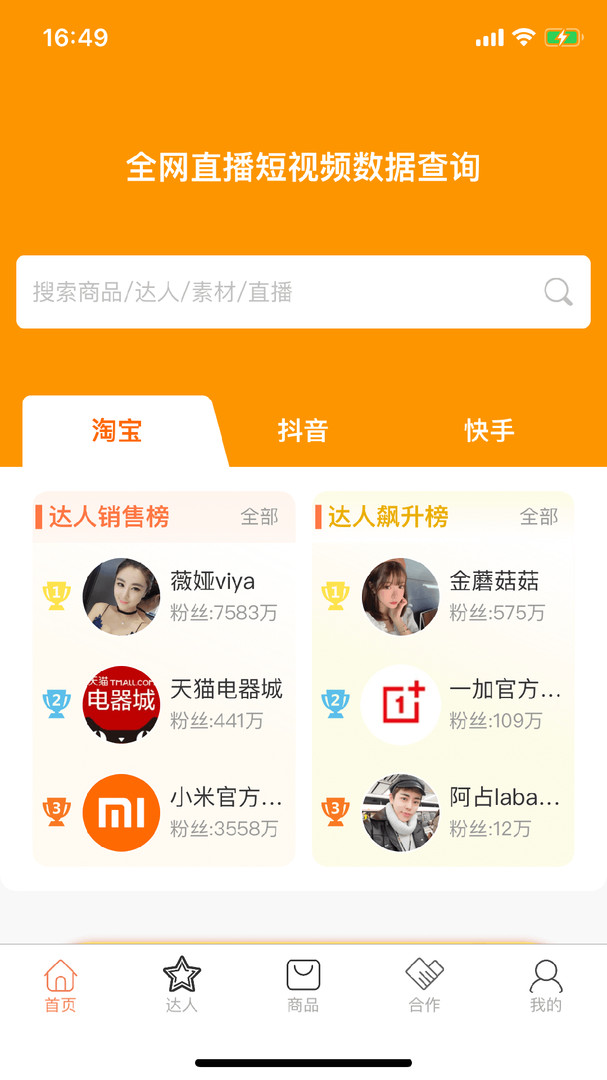Tap the search field for products and influencers
Screen dimensions: 607x1080
pos(280,292)
